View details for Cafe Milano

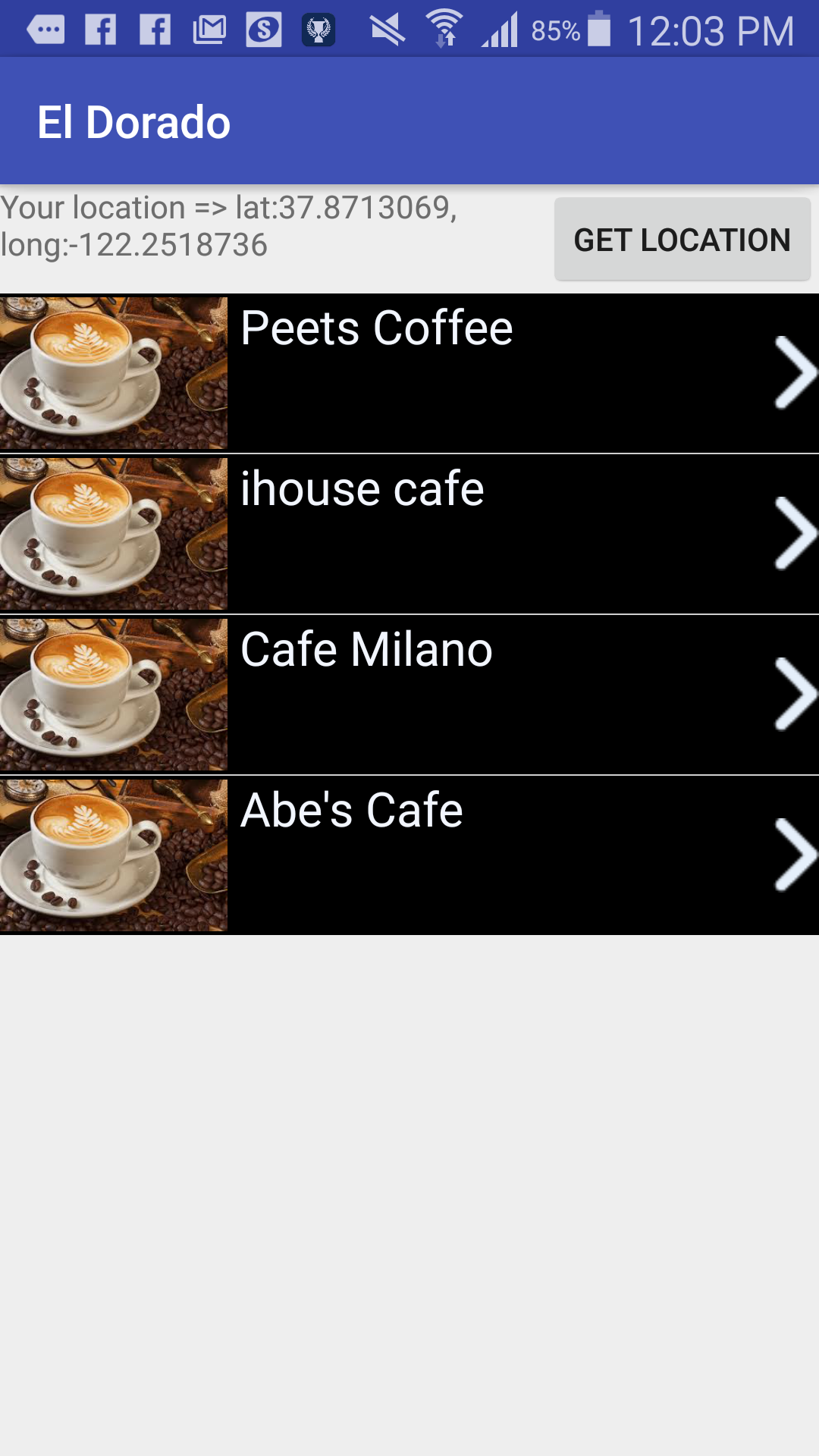409,695
